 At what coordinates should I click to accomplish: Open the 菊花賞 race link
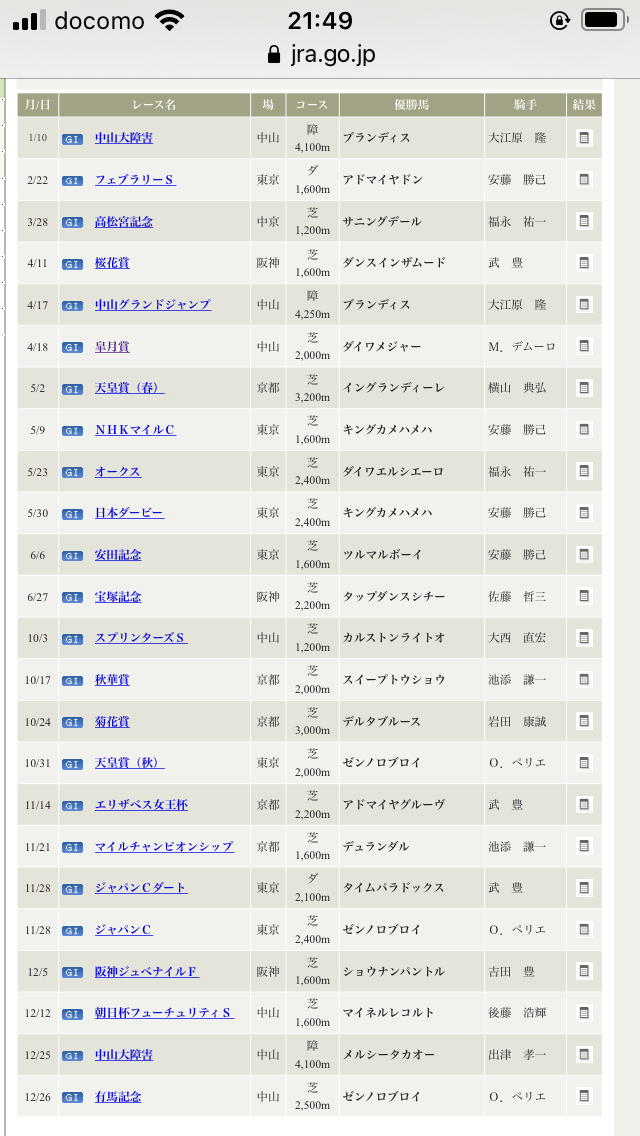click(x=112, y=722)
